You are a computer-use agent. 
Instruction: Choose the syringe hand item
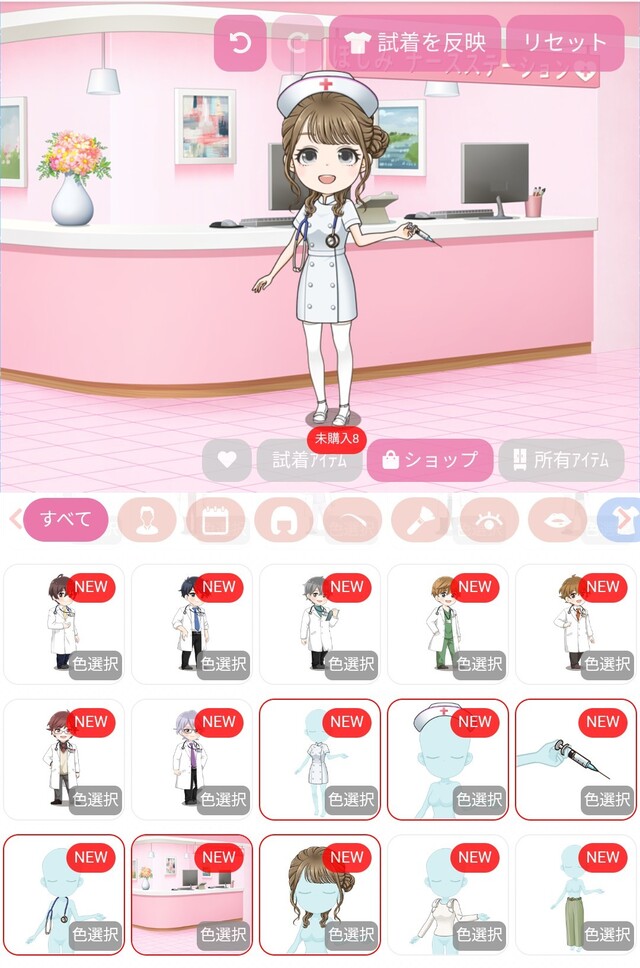pos(575,759)
